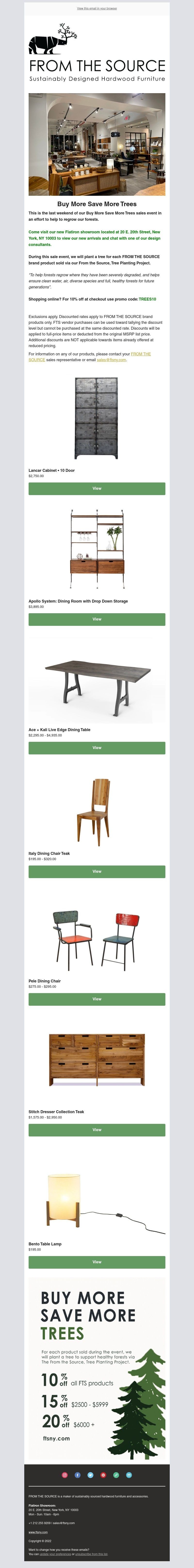View the Stitch Dresser Collection Teak
Image resolution: width=194 pixels, height=1568 pixels.
[97, 1130]
